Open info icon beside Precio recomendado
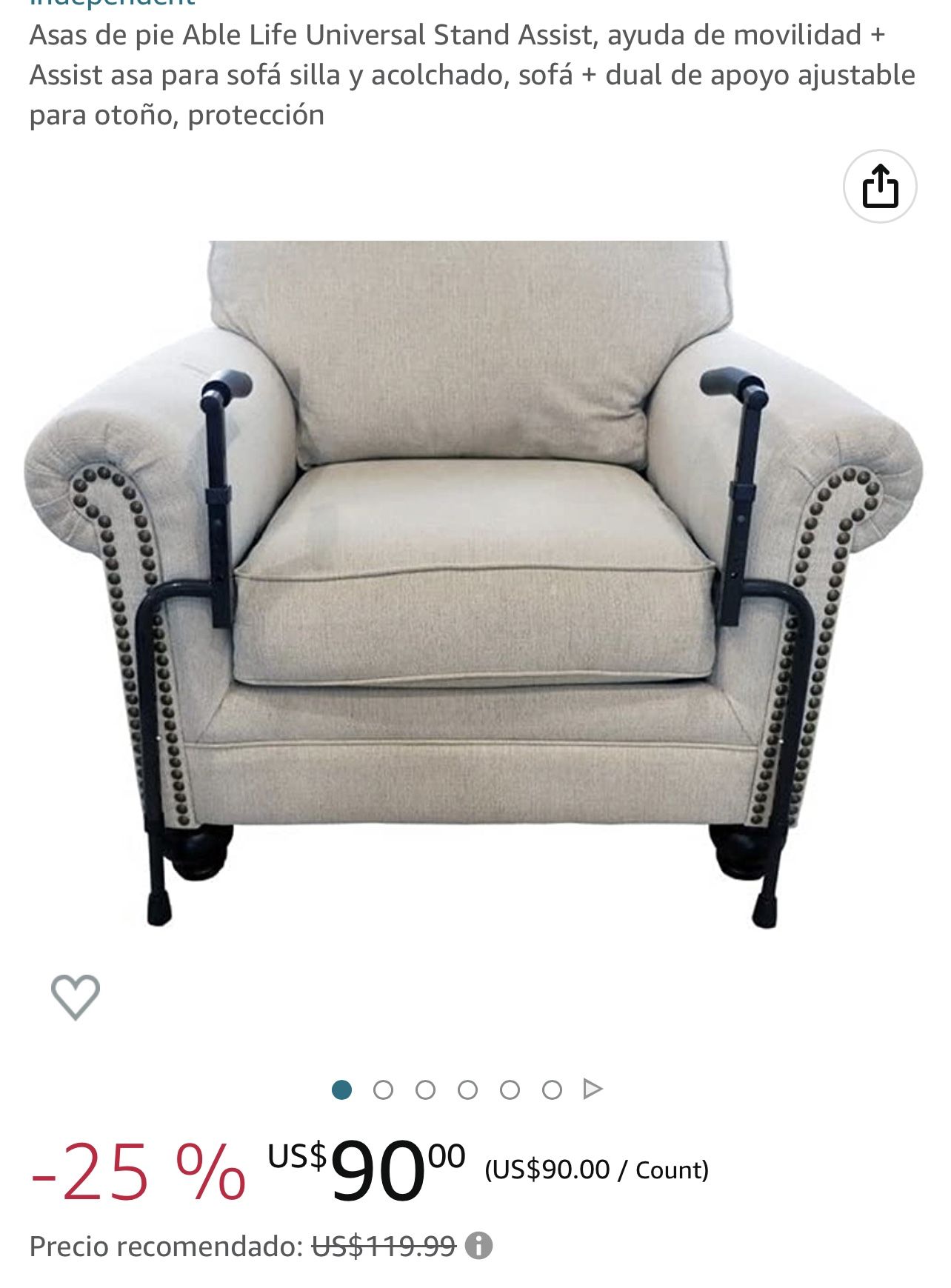Image resolution: width=951 pixels, height=1288 pixels. (x=478, y=1246)
